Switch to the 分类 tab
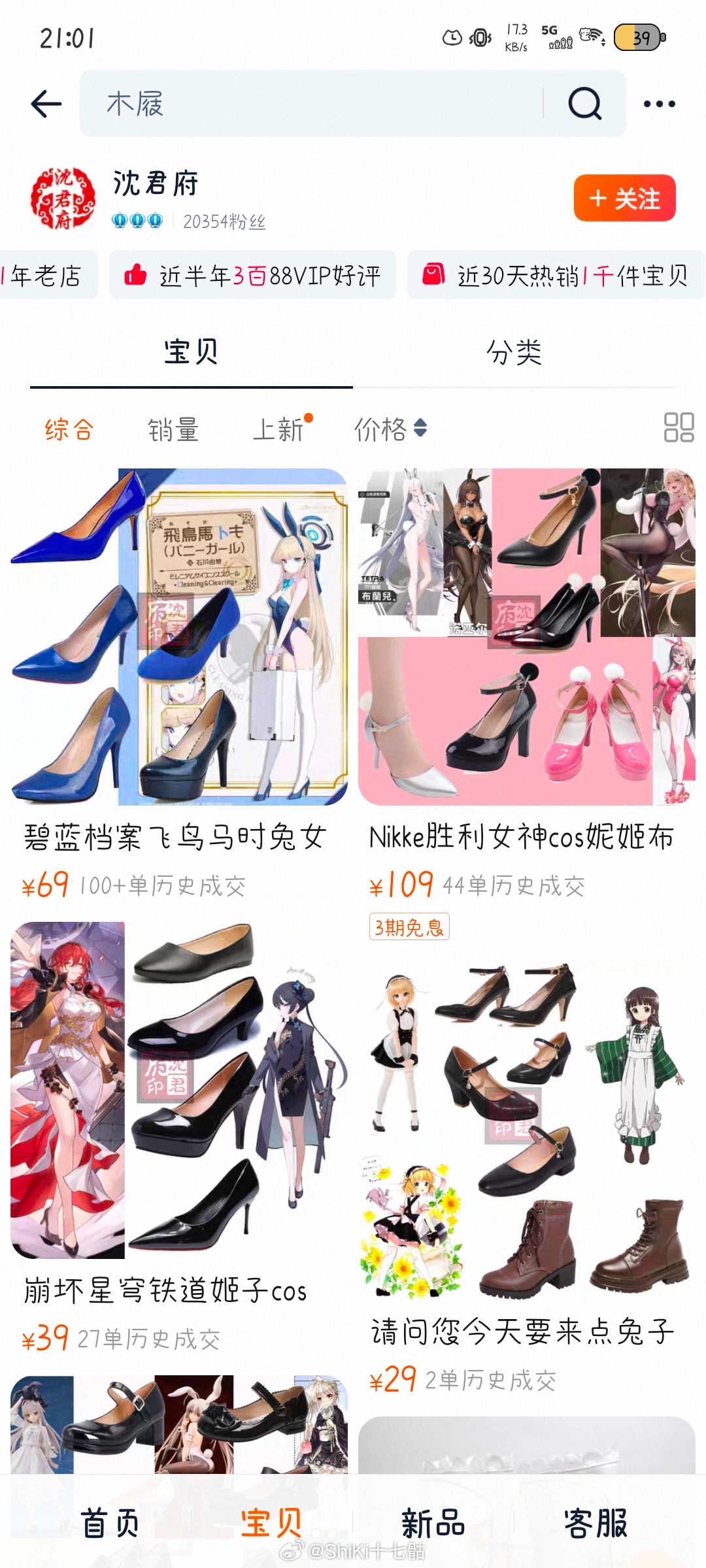 [514, 353]
